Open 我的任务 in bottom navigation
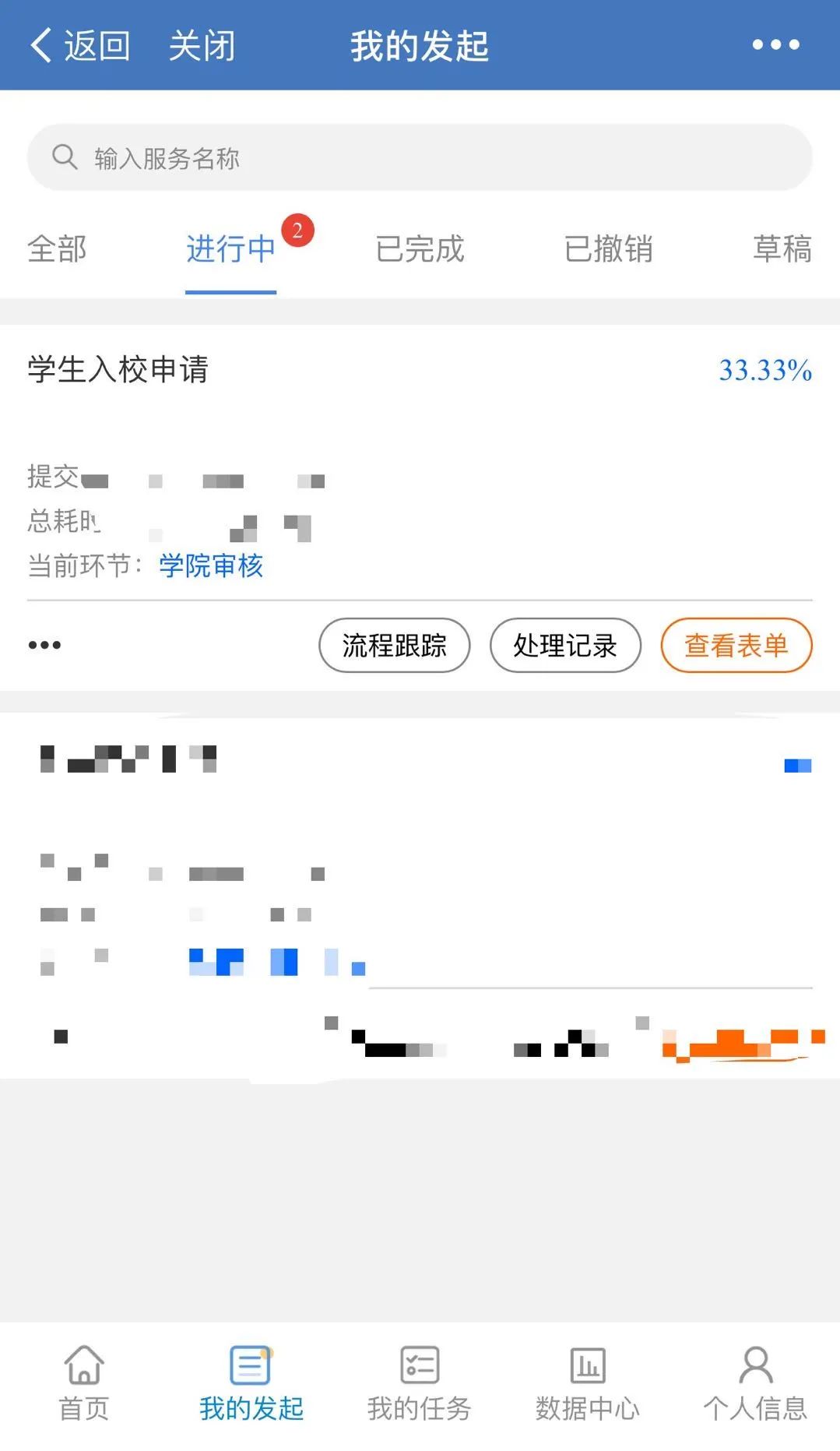The width and height of the screenshot is (840, 1451). 420,1382
